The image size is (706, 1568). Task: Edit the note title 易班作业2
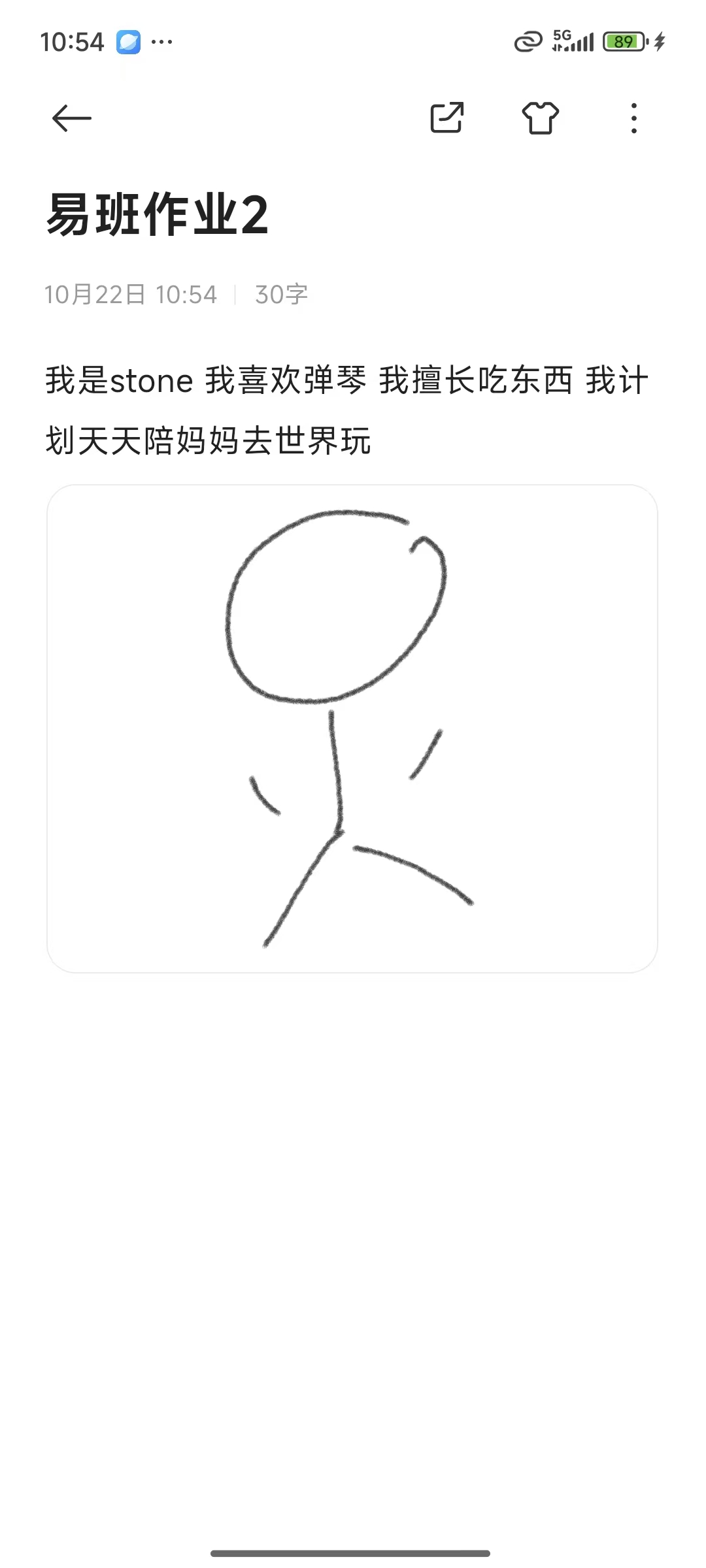(x=157, y=214)
